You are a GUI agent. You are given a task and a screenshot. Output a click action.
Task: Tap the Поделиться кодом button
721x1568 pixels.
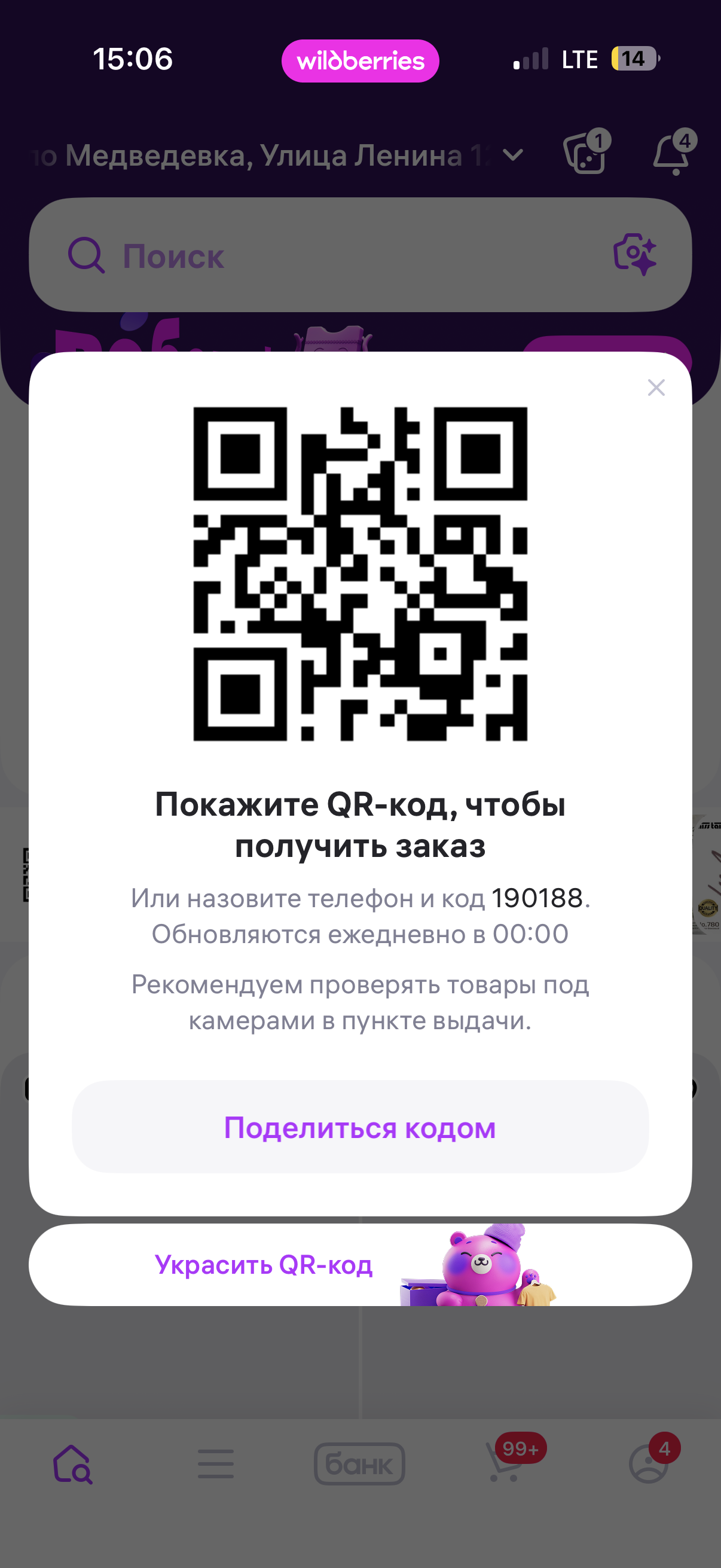pos(360,1127)
